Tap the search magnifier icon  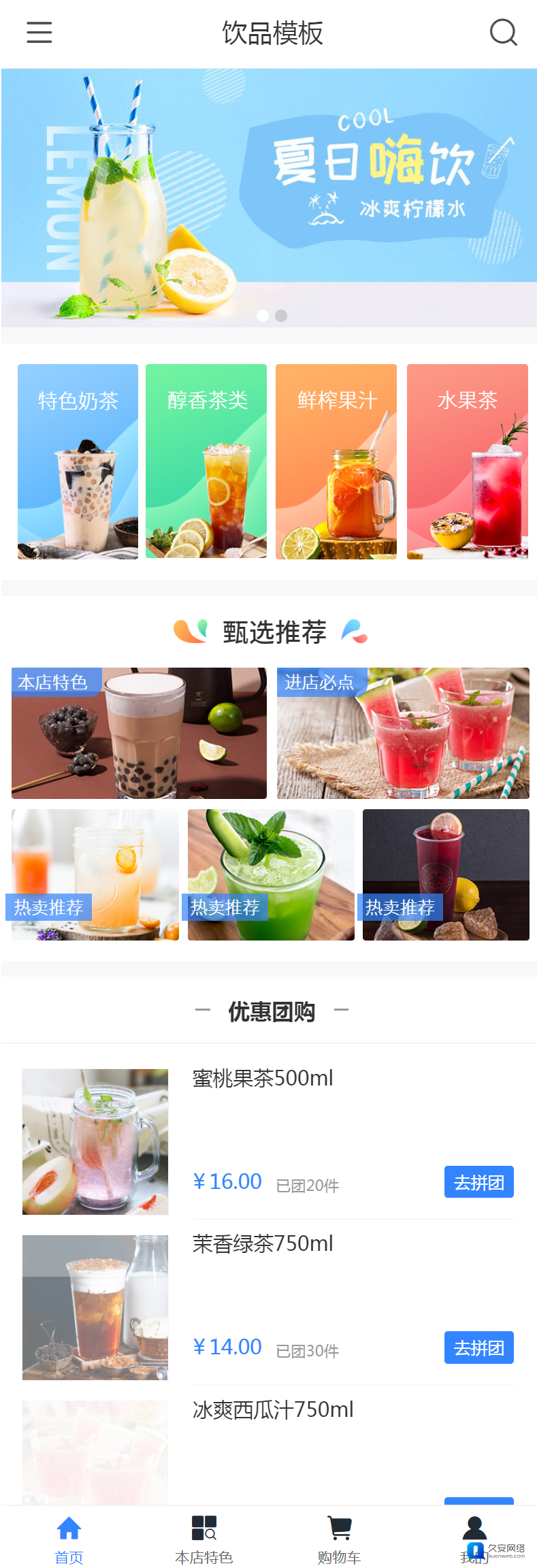(503, 32)
